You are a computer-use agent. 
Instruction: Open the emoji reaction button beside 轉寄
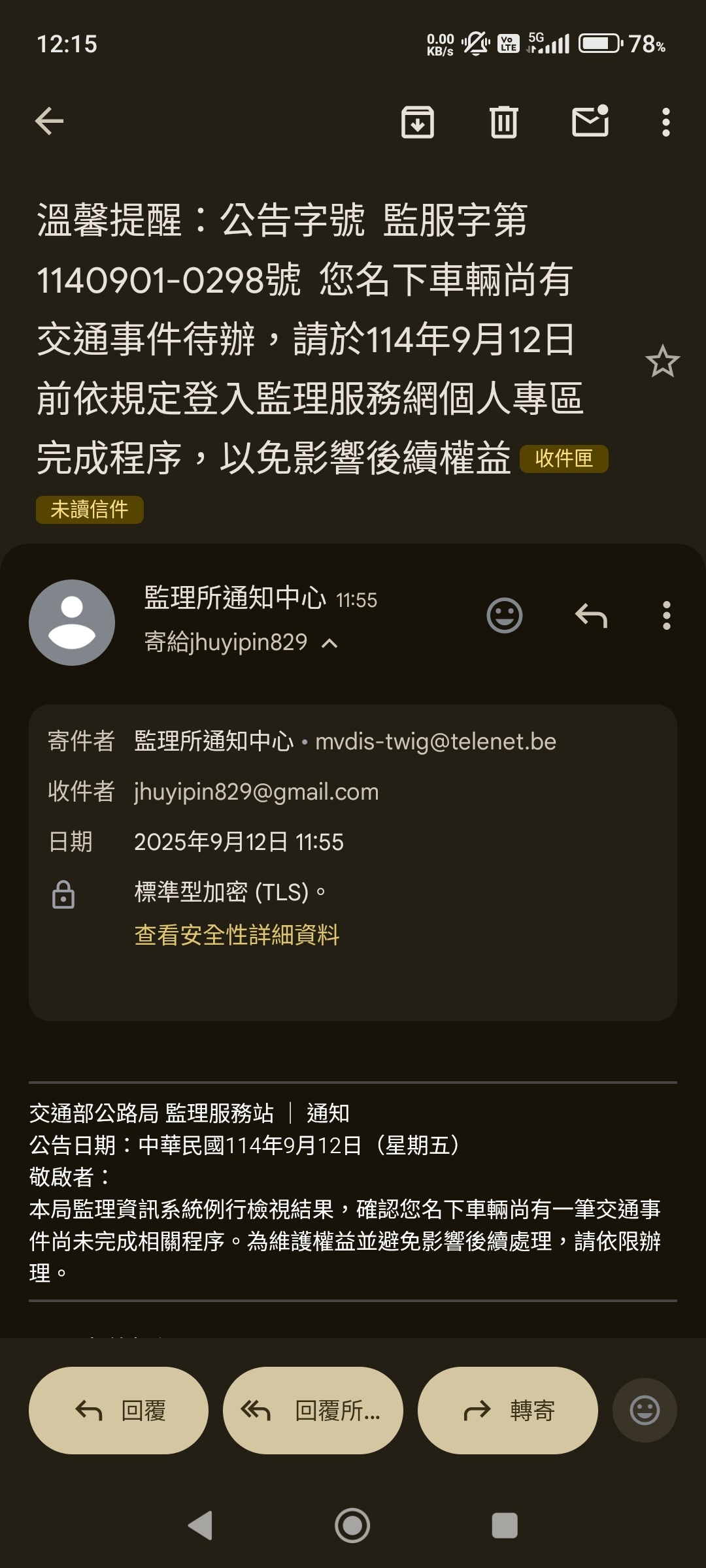click(x=645, y=1411)
